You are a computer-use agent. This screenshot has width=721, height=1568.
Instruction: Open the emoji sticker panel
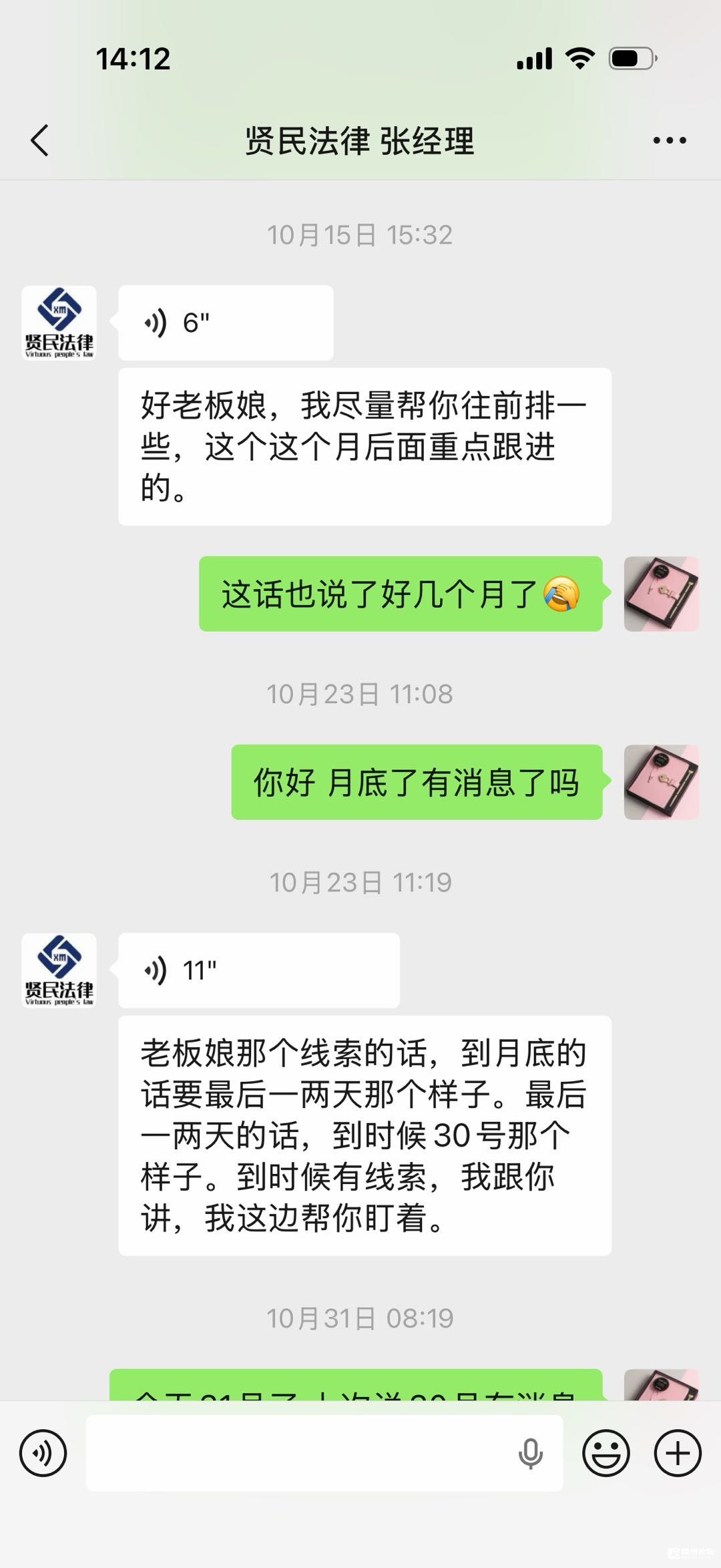[x=606, y=1453]
